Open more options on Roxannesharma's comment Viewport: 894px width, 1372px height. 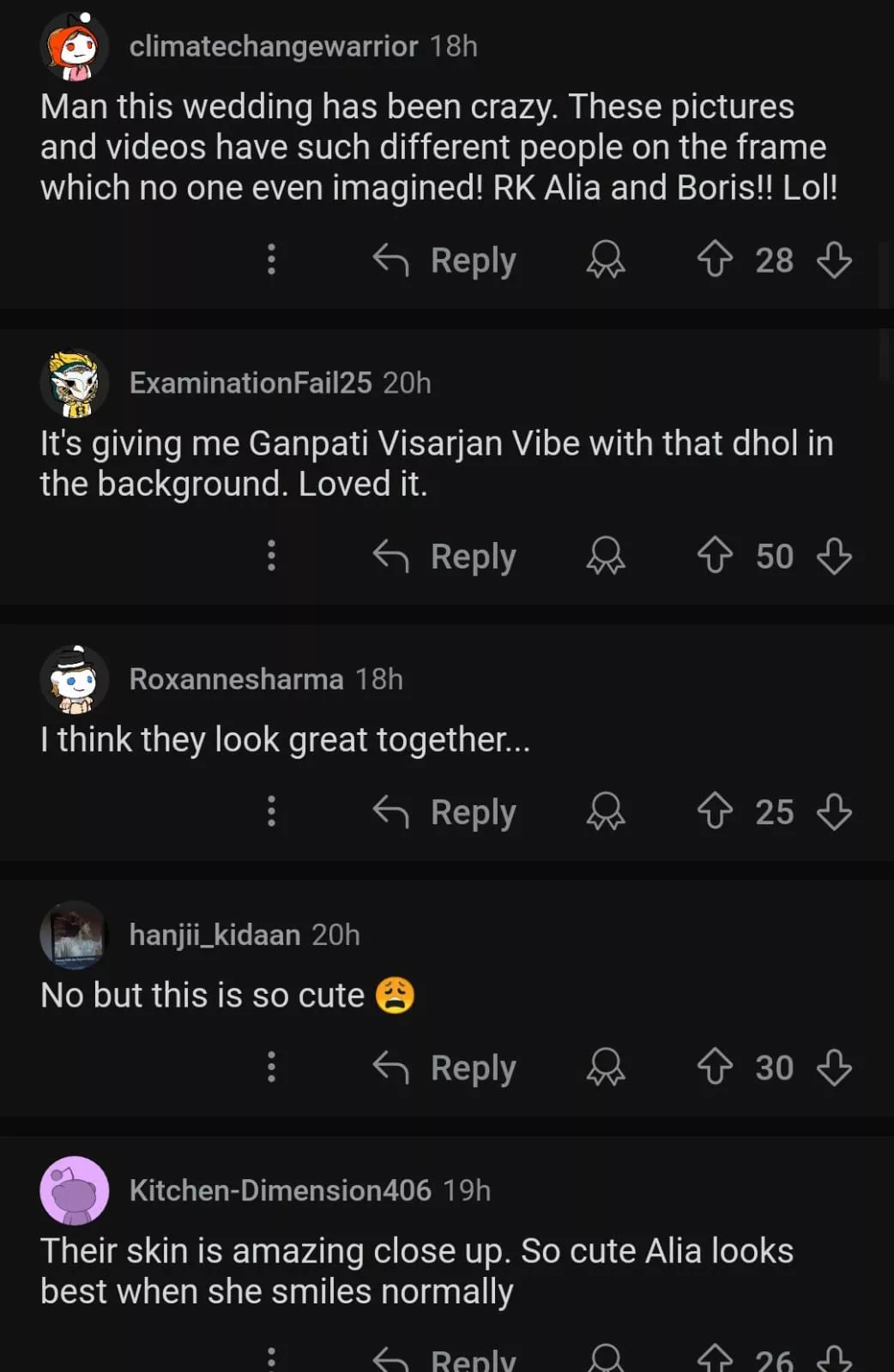(271, 810)
